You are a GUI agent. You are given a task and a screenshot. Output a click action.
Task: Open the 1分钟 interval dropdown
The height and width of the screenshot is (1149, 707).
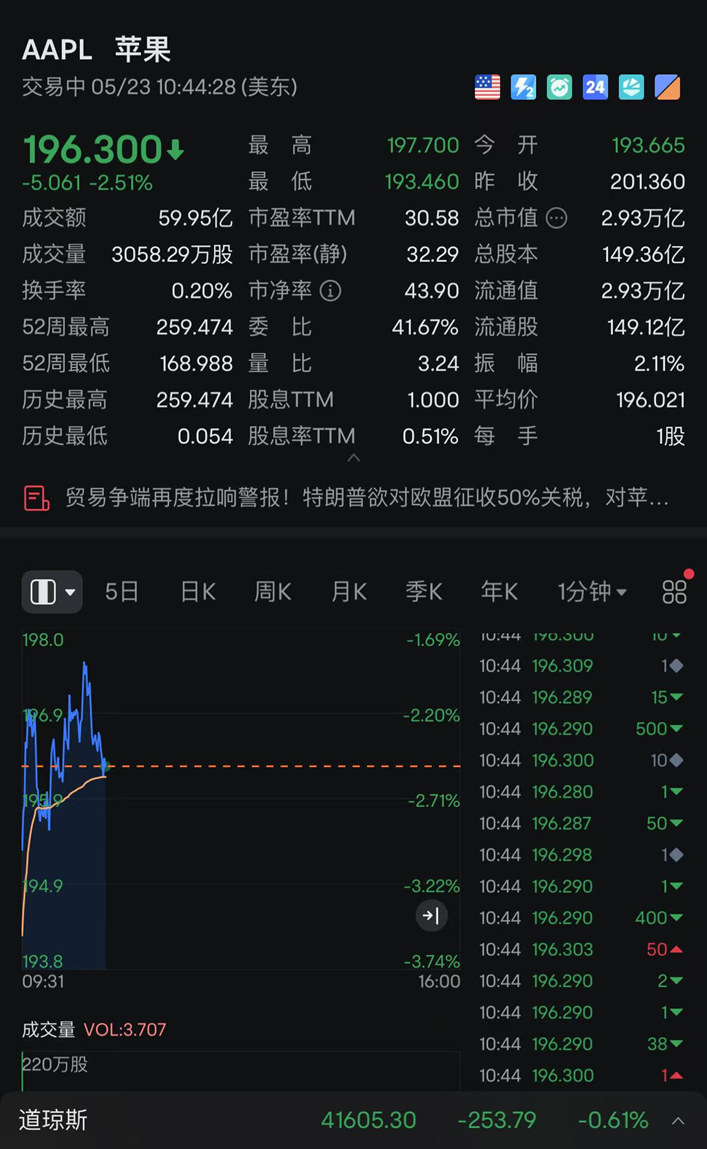click(x=592, y=592)
